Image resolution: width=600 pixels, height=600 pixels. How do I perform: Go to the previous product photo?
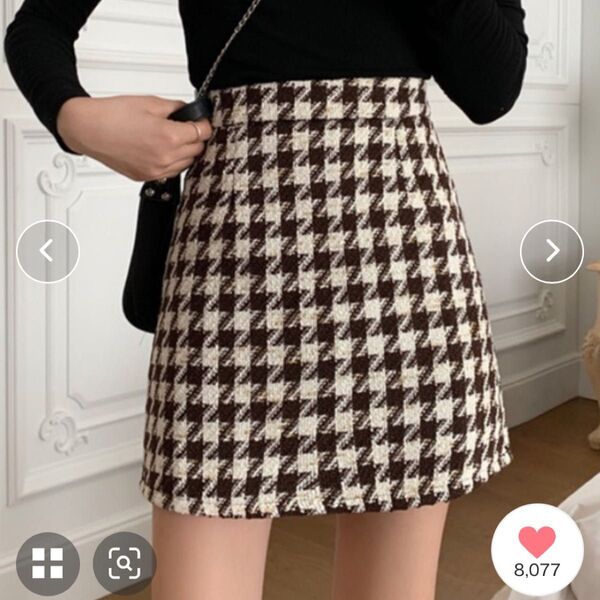(x=47, y=251)
